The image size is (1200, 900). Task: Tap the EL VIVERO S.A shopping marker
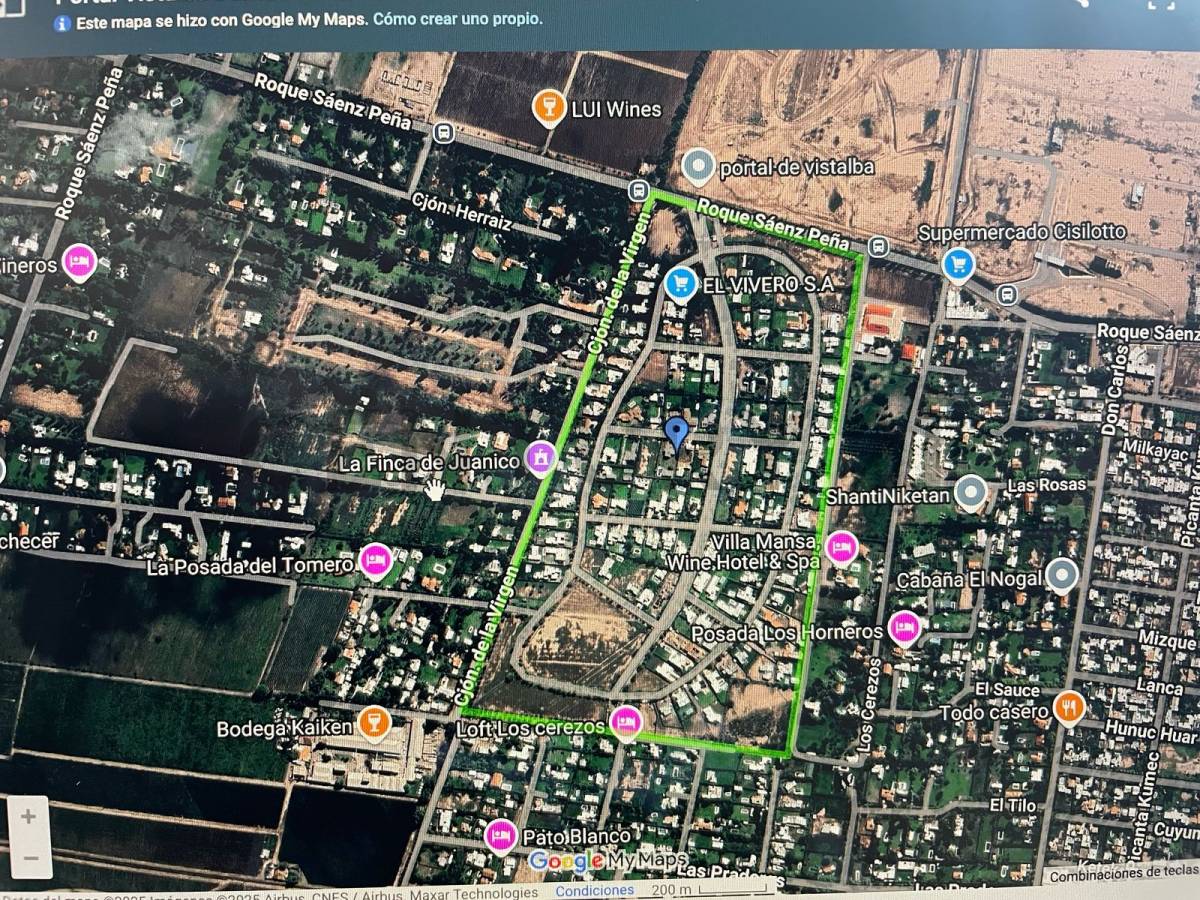click(x=681, y=284)
